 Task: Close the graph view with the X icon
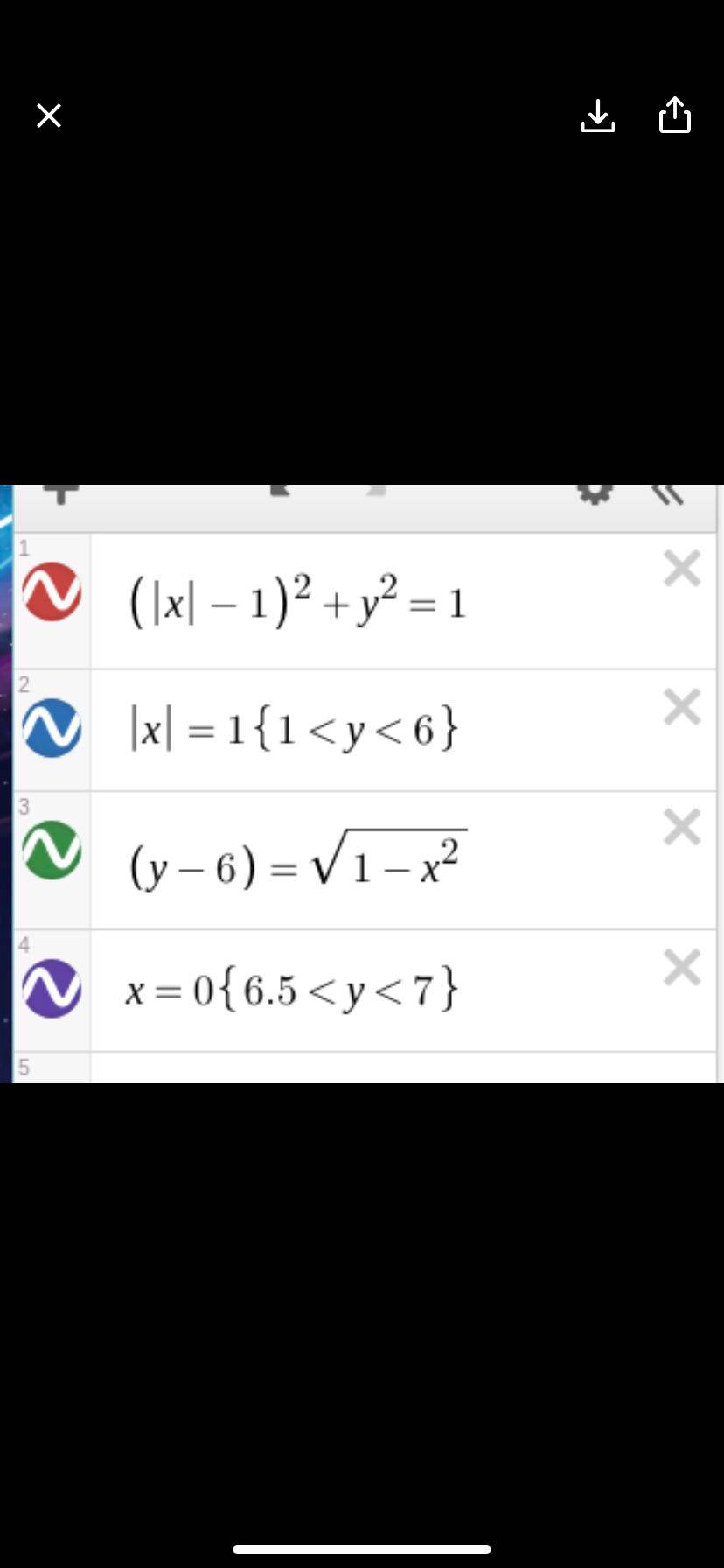[x=48, y=115]
